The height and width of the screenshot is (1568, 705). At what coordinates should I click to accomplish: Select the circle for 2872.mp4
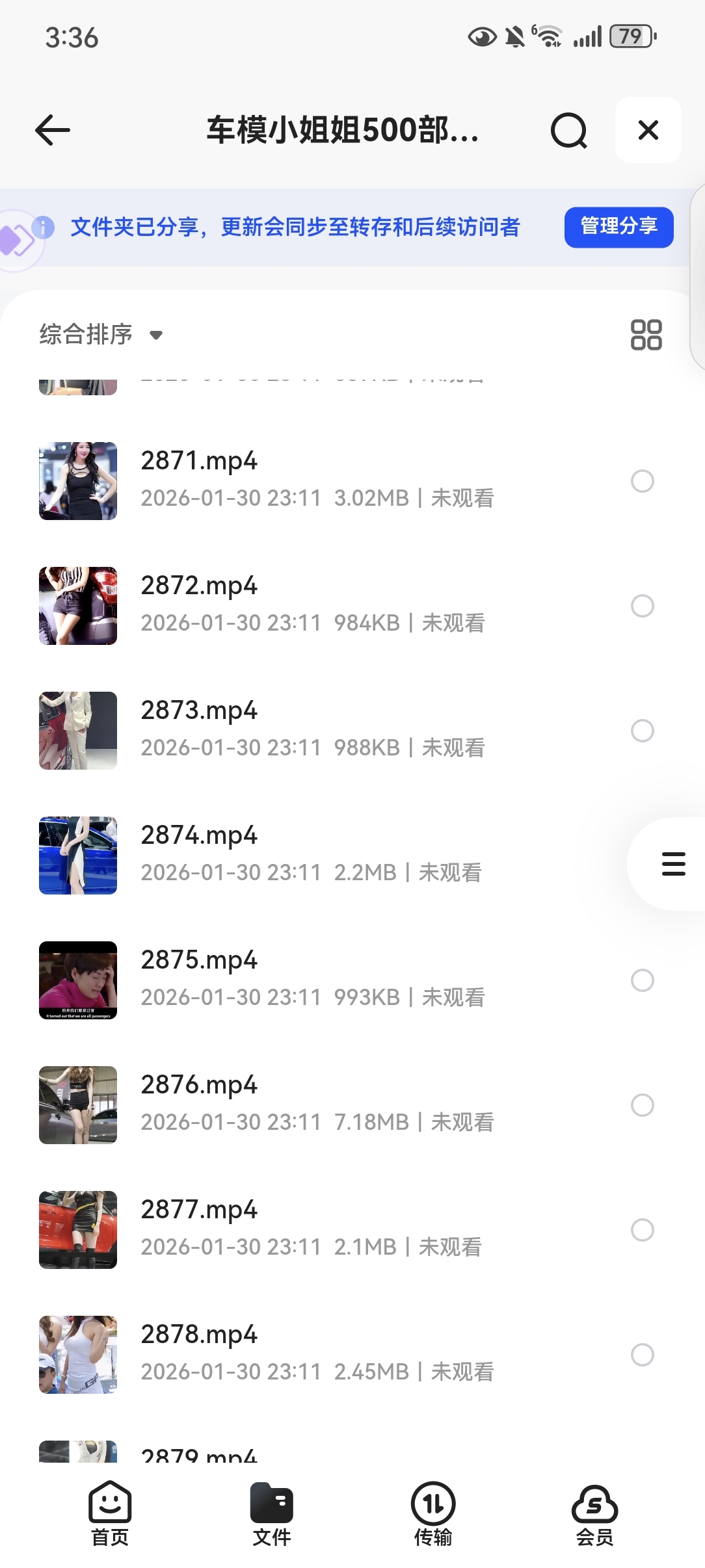pos(643,606)
